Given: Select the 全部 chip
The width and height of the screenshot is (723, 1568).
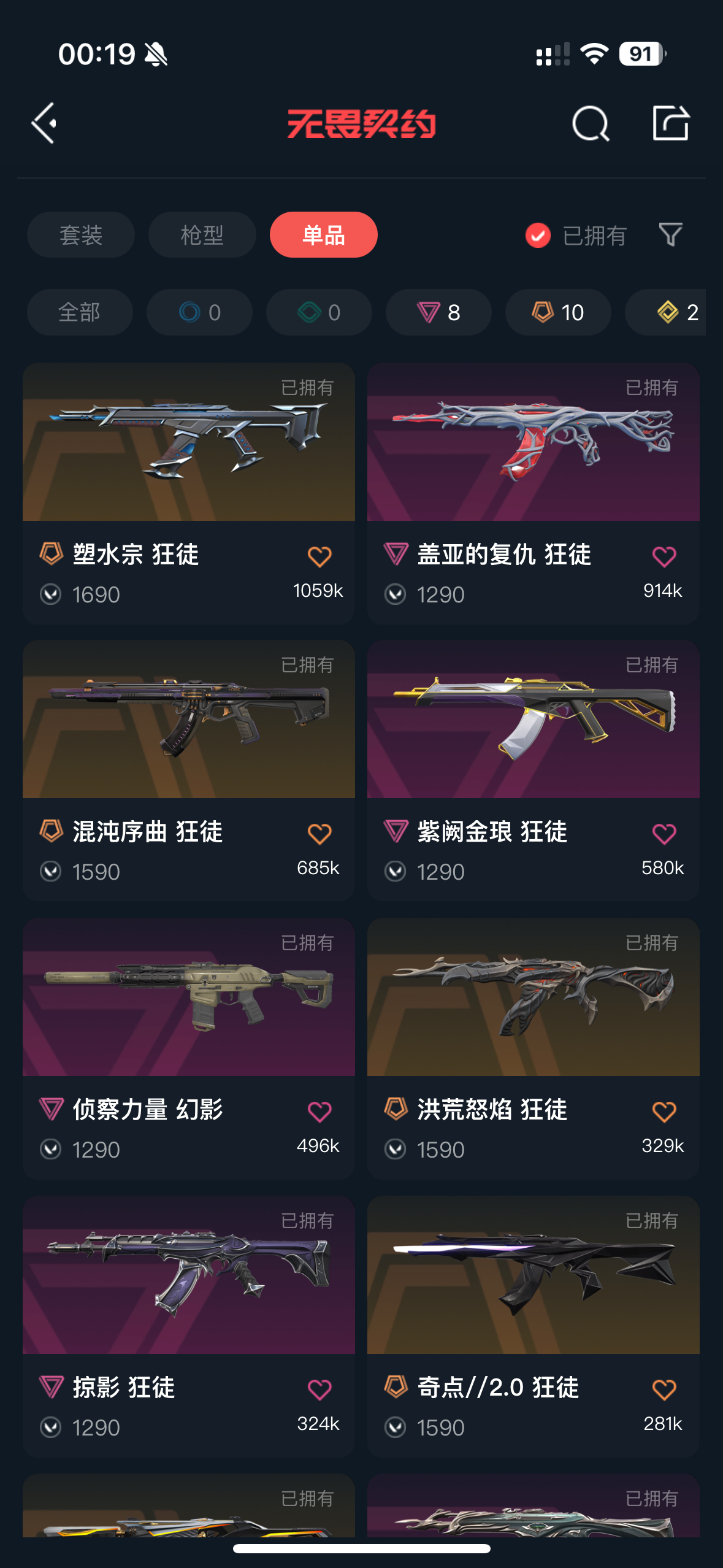Looking at the screenshot, I should pyautogui.click(x=80, y=312).
